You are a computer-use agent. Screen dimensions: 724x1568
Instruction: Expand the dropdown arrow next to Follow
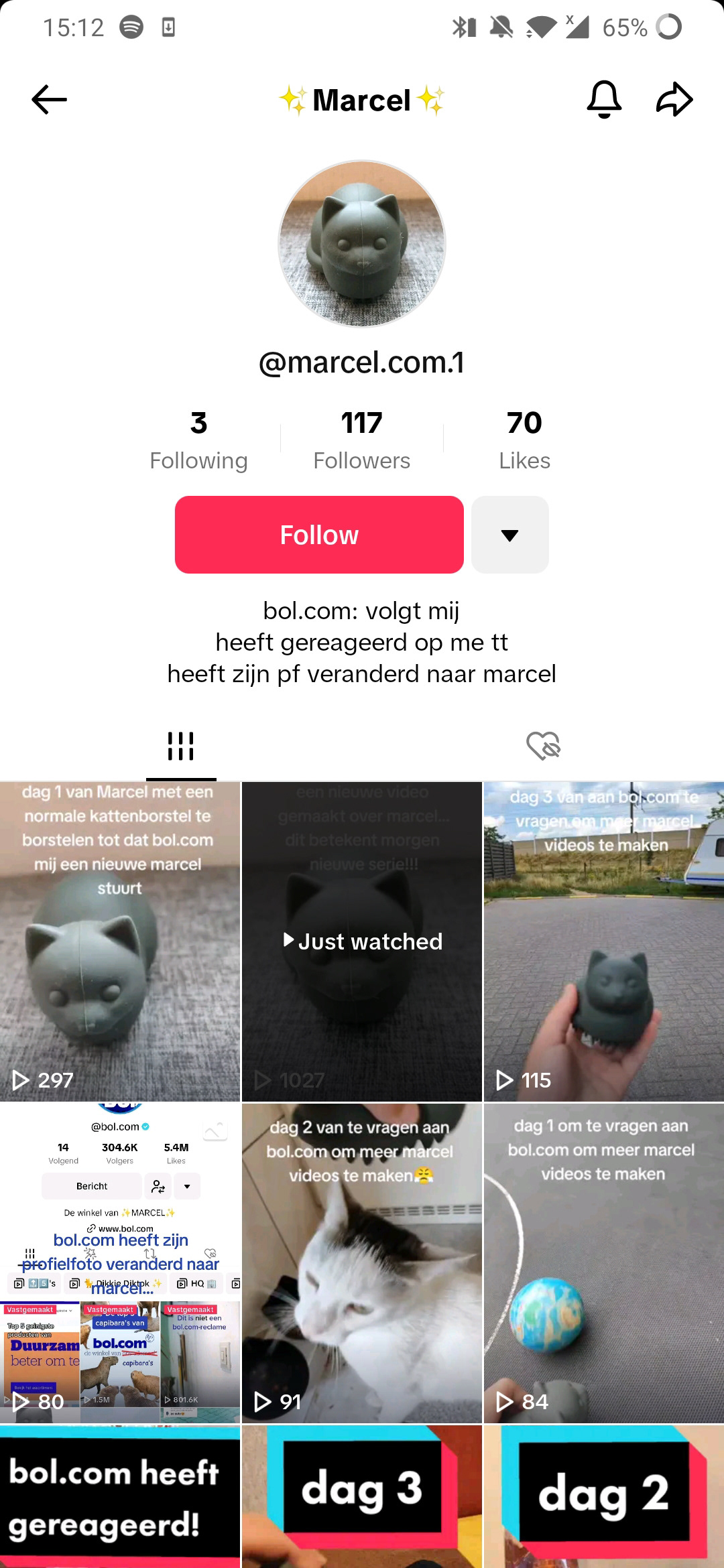pyautogui.click(x=509, y=535)
